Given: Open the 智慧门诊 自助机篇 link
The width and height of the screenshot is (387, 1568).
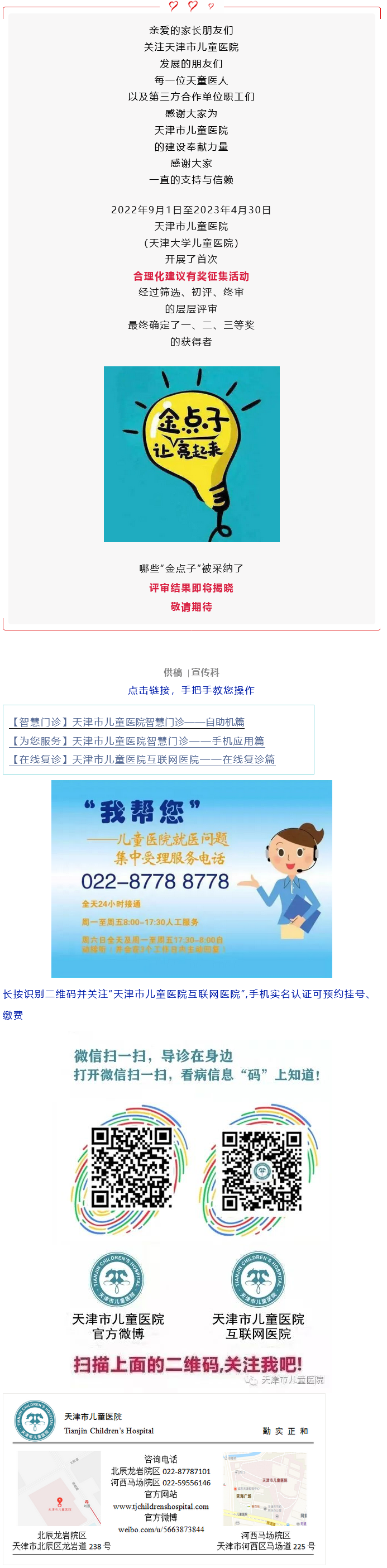Looking at the screenshot, I should pyautogui.click(x=127, y=722).
